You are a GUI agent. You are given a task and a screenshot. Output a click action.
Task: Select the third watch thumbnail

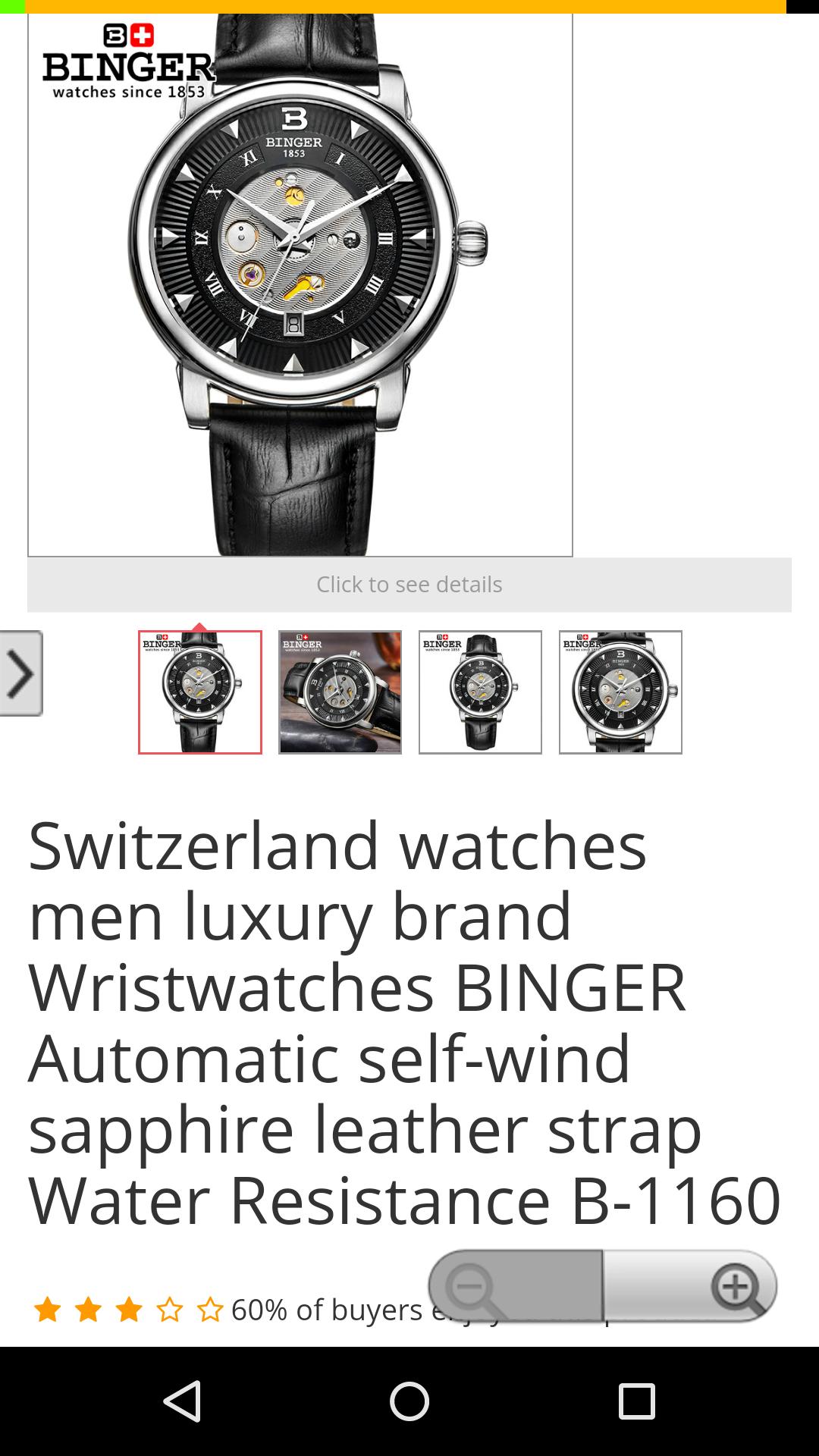[480, 692]
